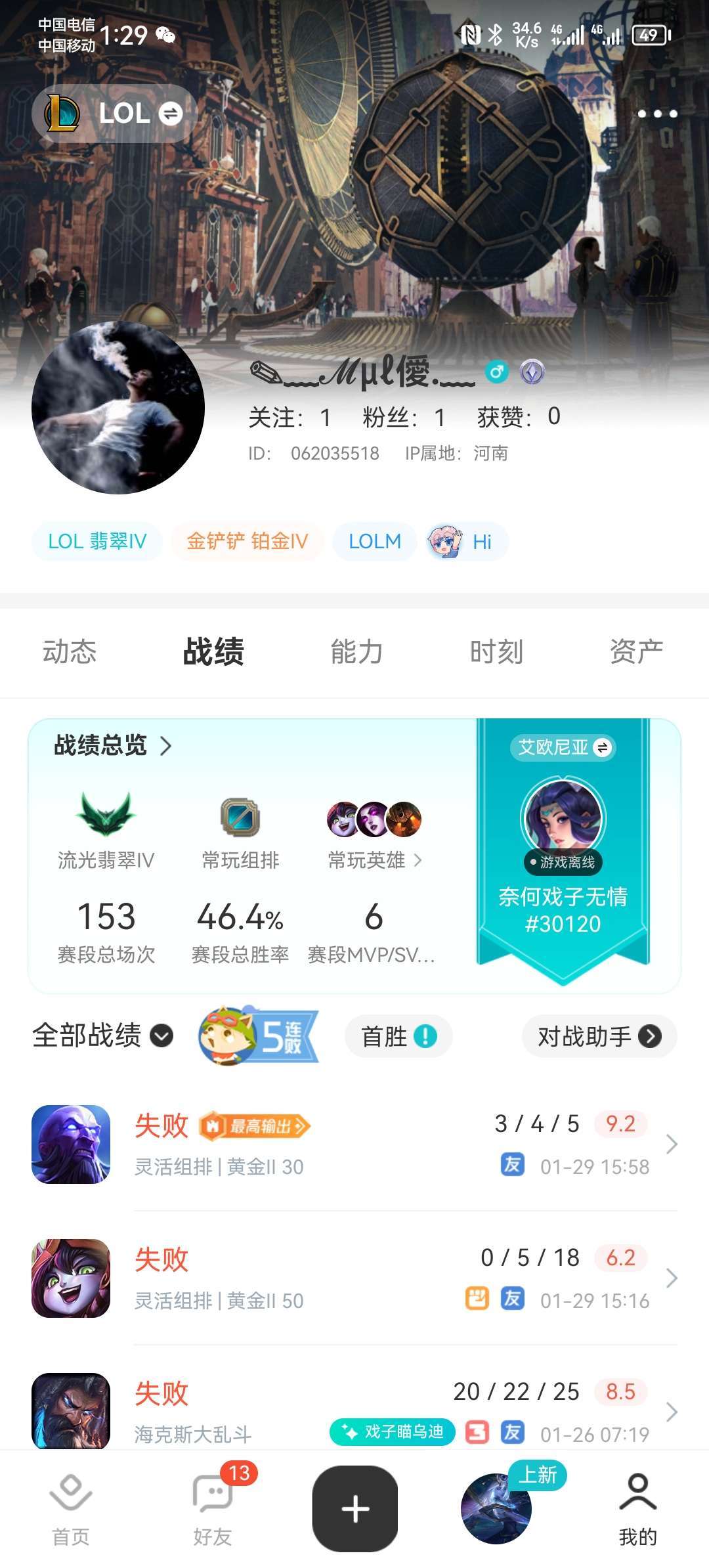The width and height of the screenshot is (709, 1568).
Task: Tap the 友 badge on the Ryze match
Action: coord(515,1164)
